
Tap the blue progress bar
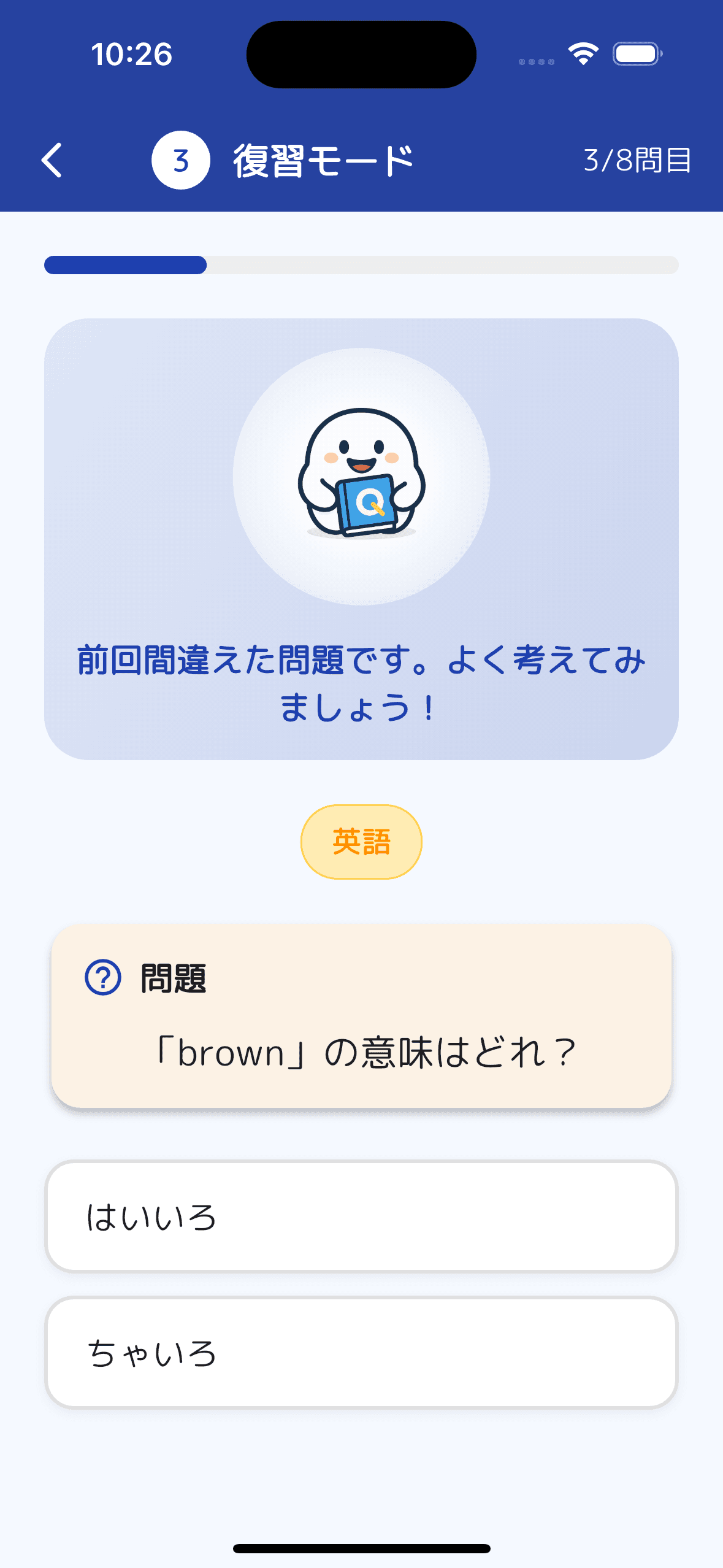coord(126,264)
